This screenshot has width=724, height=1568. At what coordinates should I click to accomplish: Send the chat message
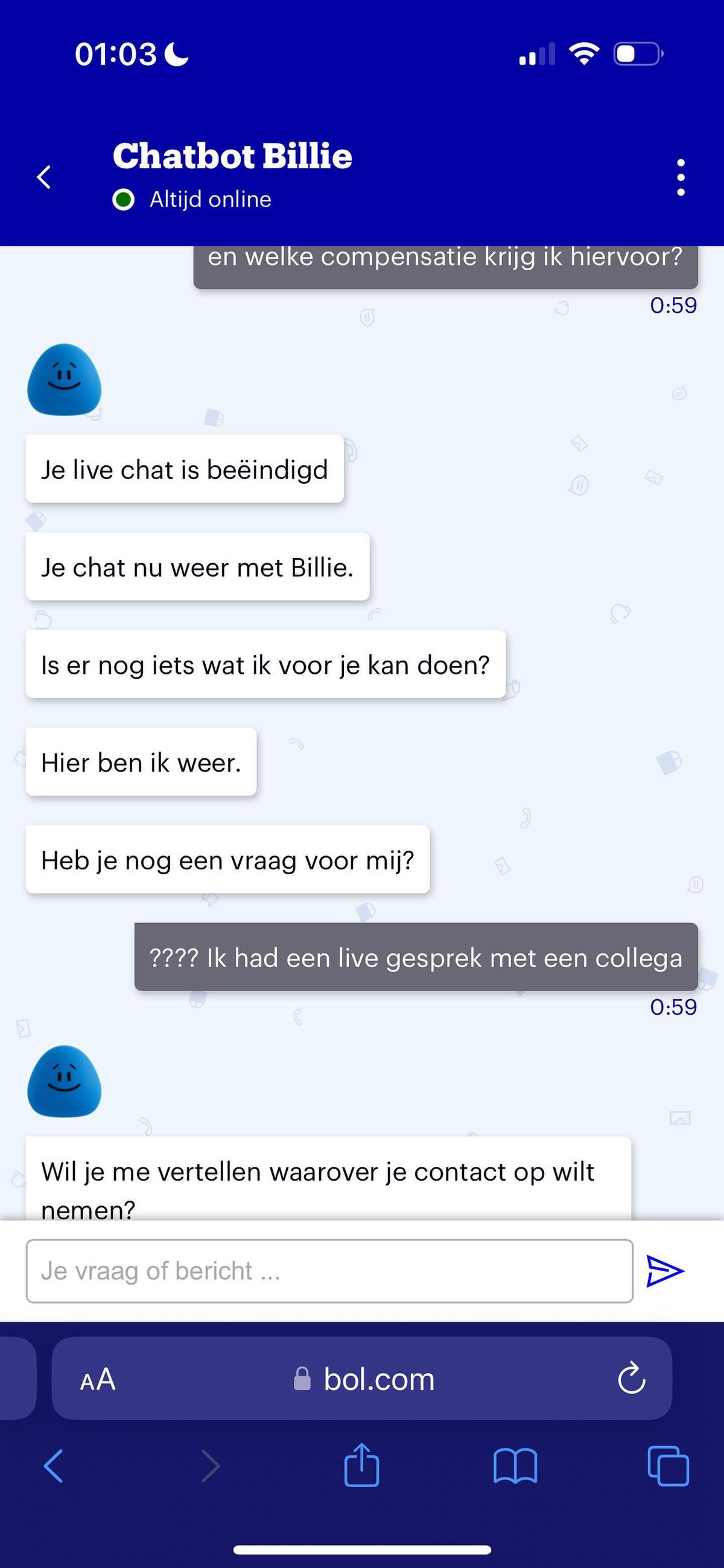coord(664,1271)
